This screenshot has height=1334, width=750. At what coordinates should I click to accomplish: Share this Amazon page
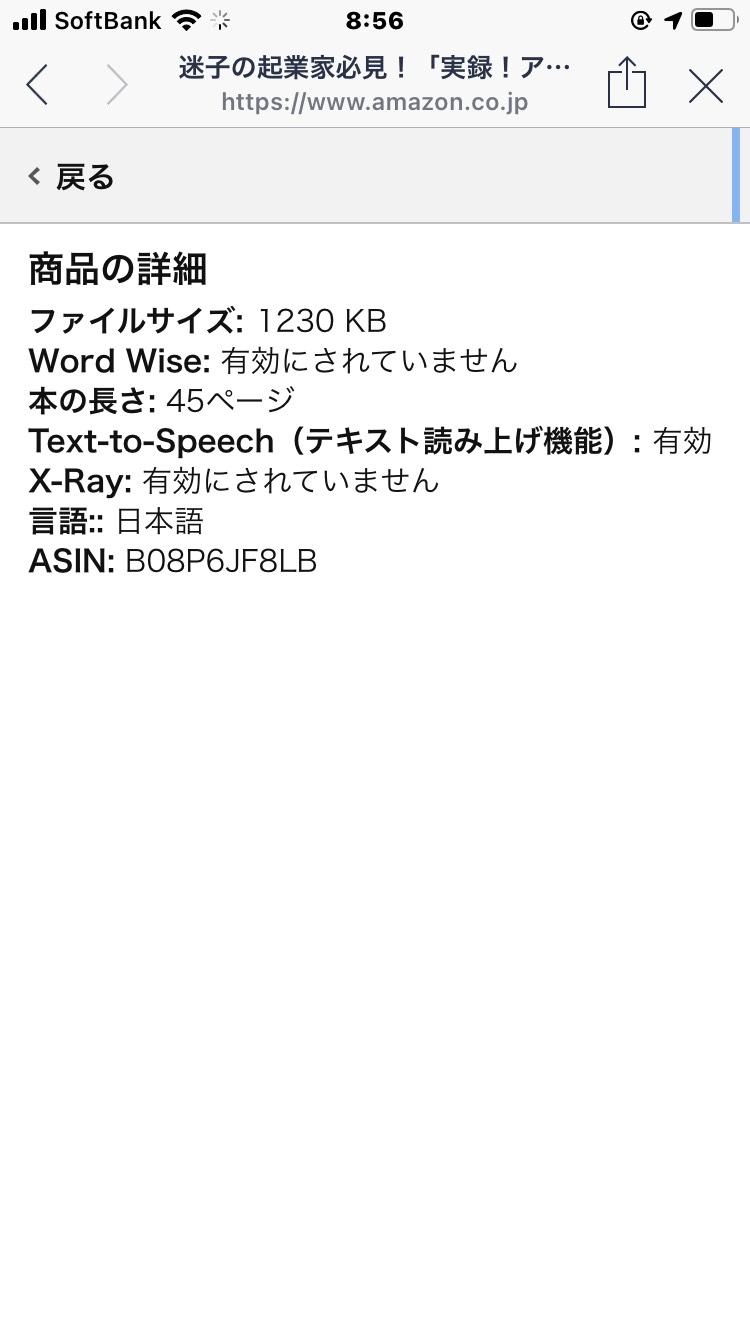pyautogui.click(x=627, y=82)
